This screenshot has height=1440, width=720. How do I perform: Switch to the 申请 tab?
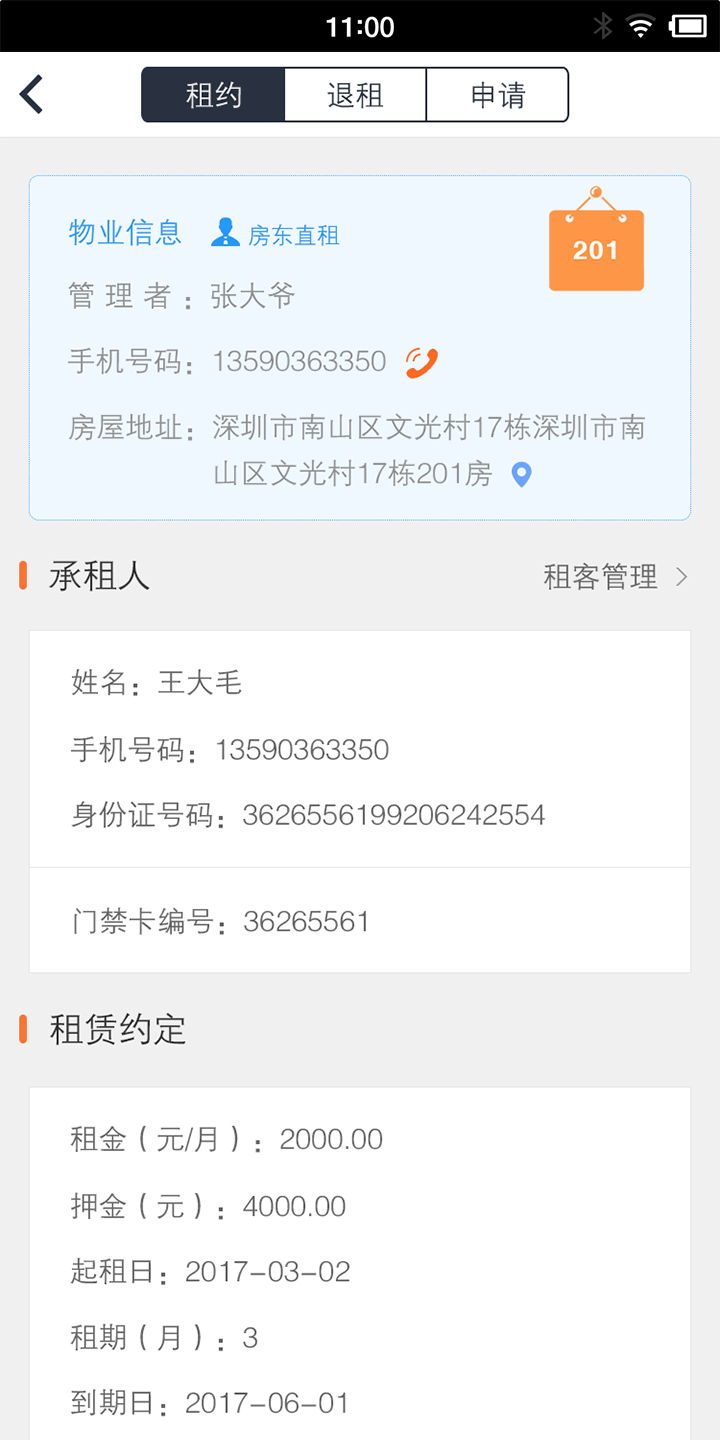[497, 94]
